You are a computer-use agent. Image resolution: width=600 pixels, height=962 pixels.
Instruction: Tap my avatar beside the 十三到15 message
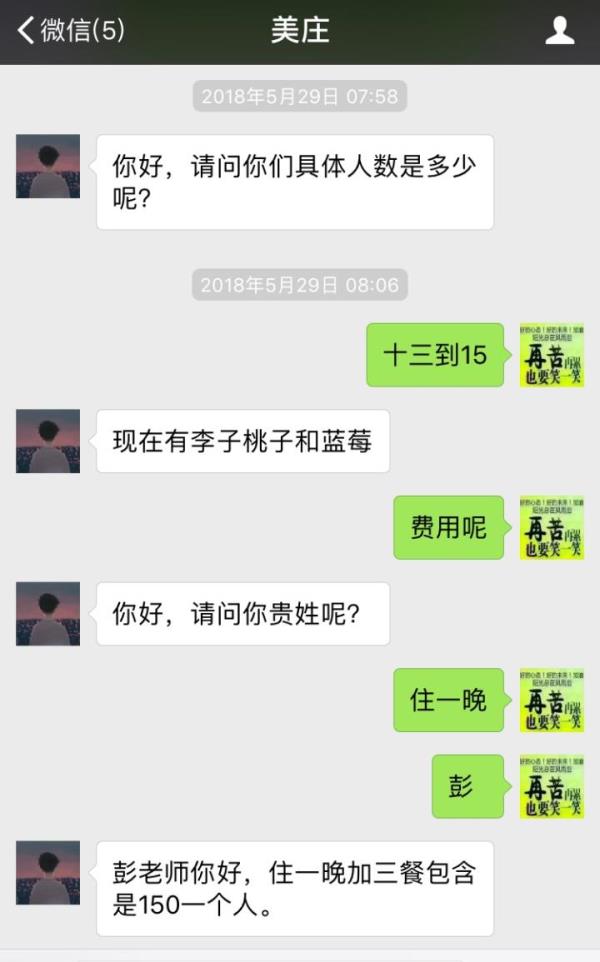(552, 355)
